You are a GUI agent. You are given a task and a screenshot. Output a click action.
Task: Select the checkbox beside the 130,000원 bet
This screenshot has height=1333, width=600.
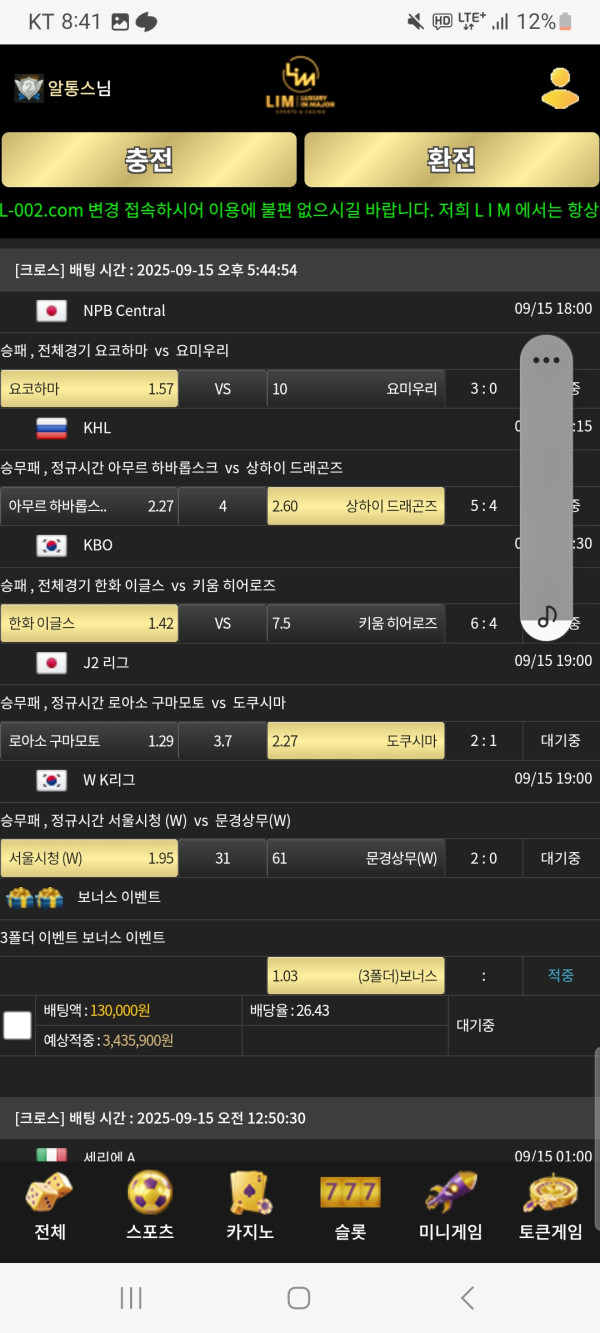pyautogui.click(x=17, y=1025)
